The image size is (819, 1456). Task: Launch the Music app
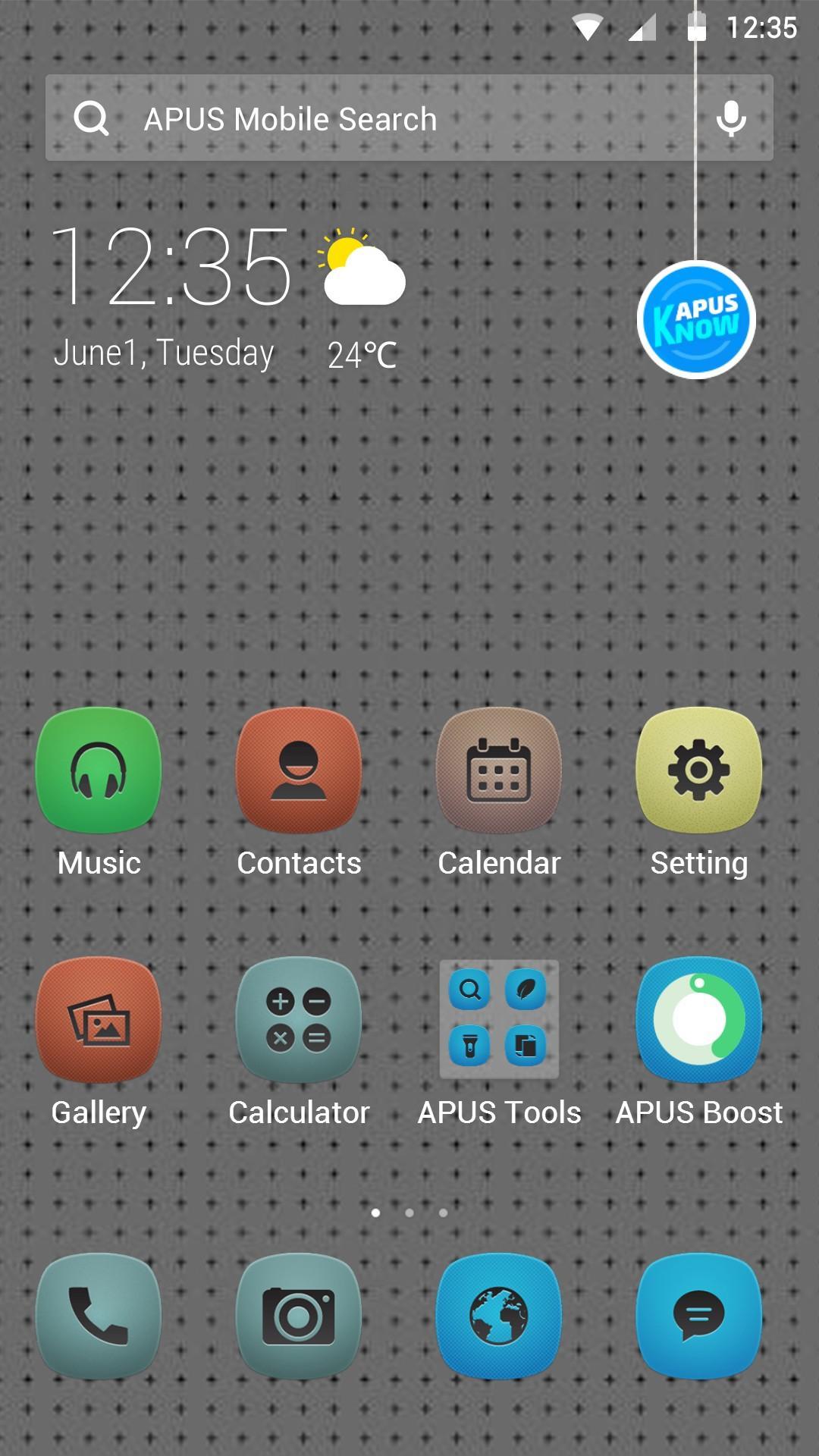99,770
